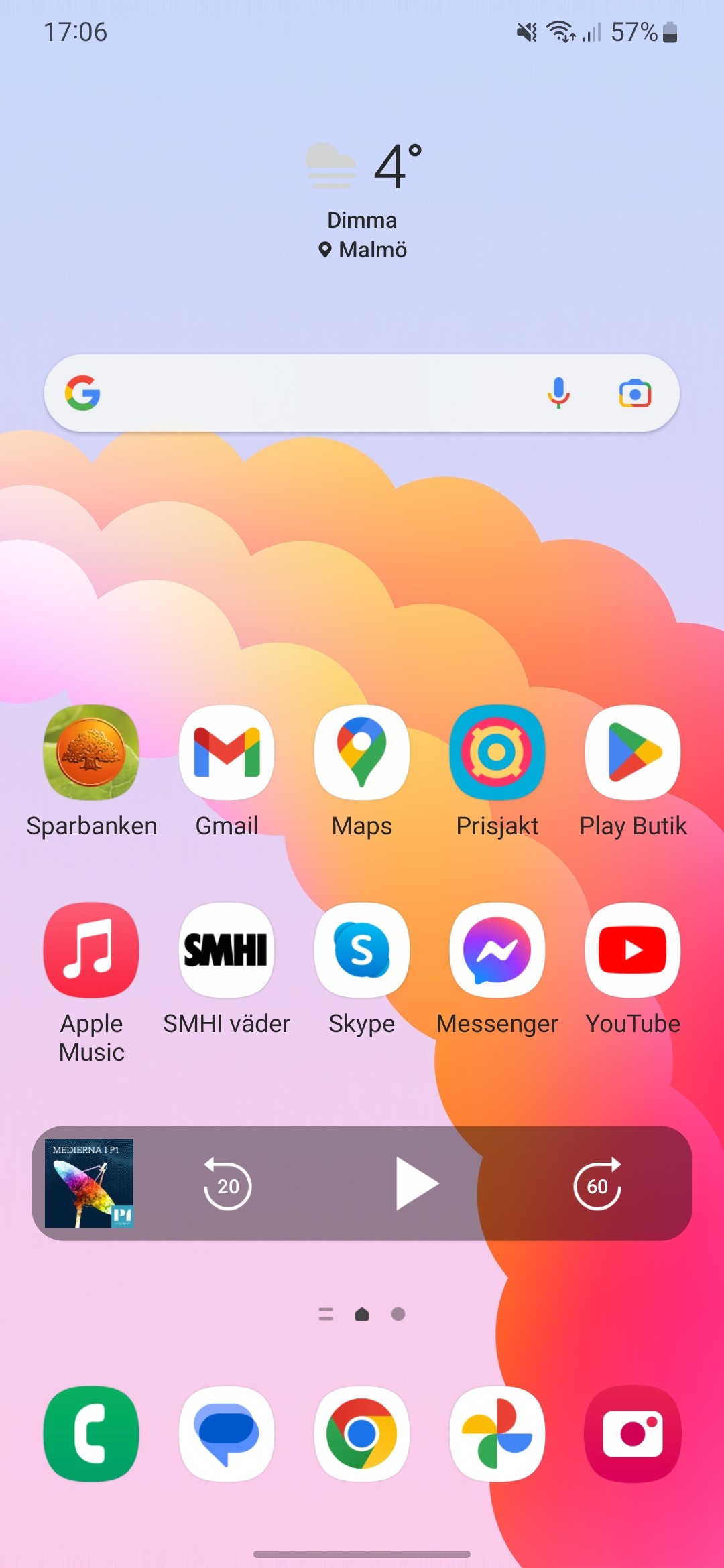Open Chrome browser
This screenshot has width=724, height=1568.
(362, 1434)
